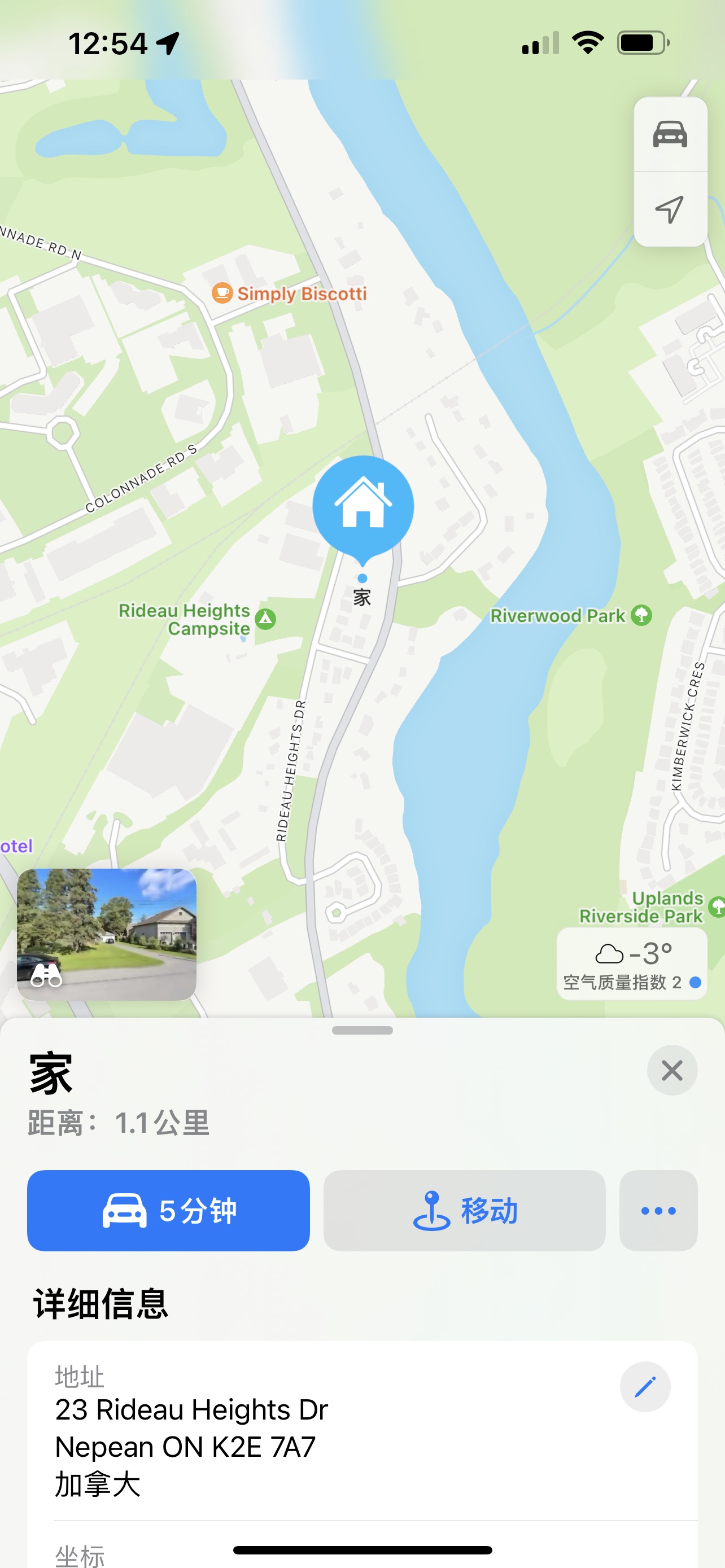Start 5分钟 driving directions

pyautogui.click(x=168, y=1210)
